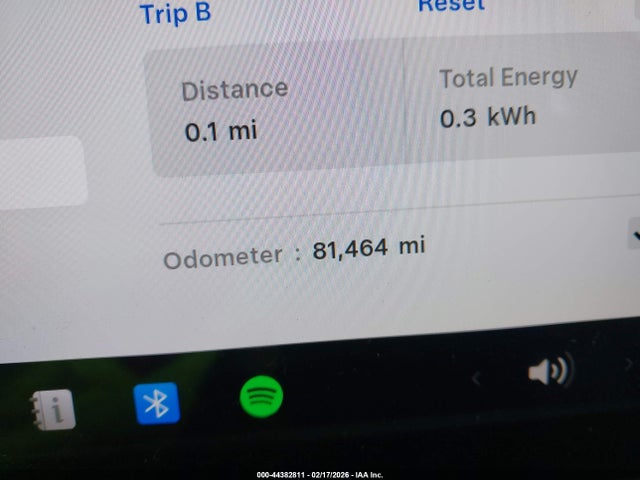The height and width of the screenshot is (480, 640).
Task: Reset the Trip B counter
Action: pos(450,5)
